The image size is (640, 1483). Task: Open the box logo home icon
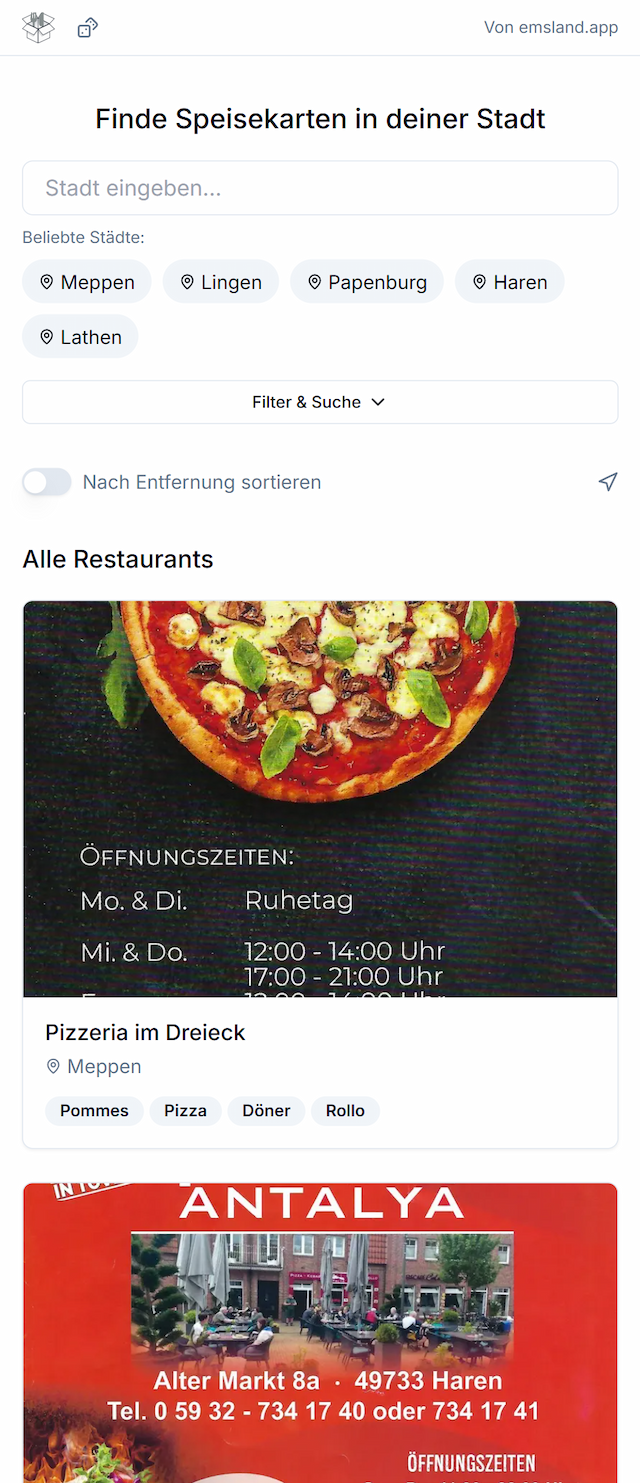38,28
